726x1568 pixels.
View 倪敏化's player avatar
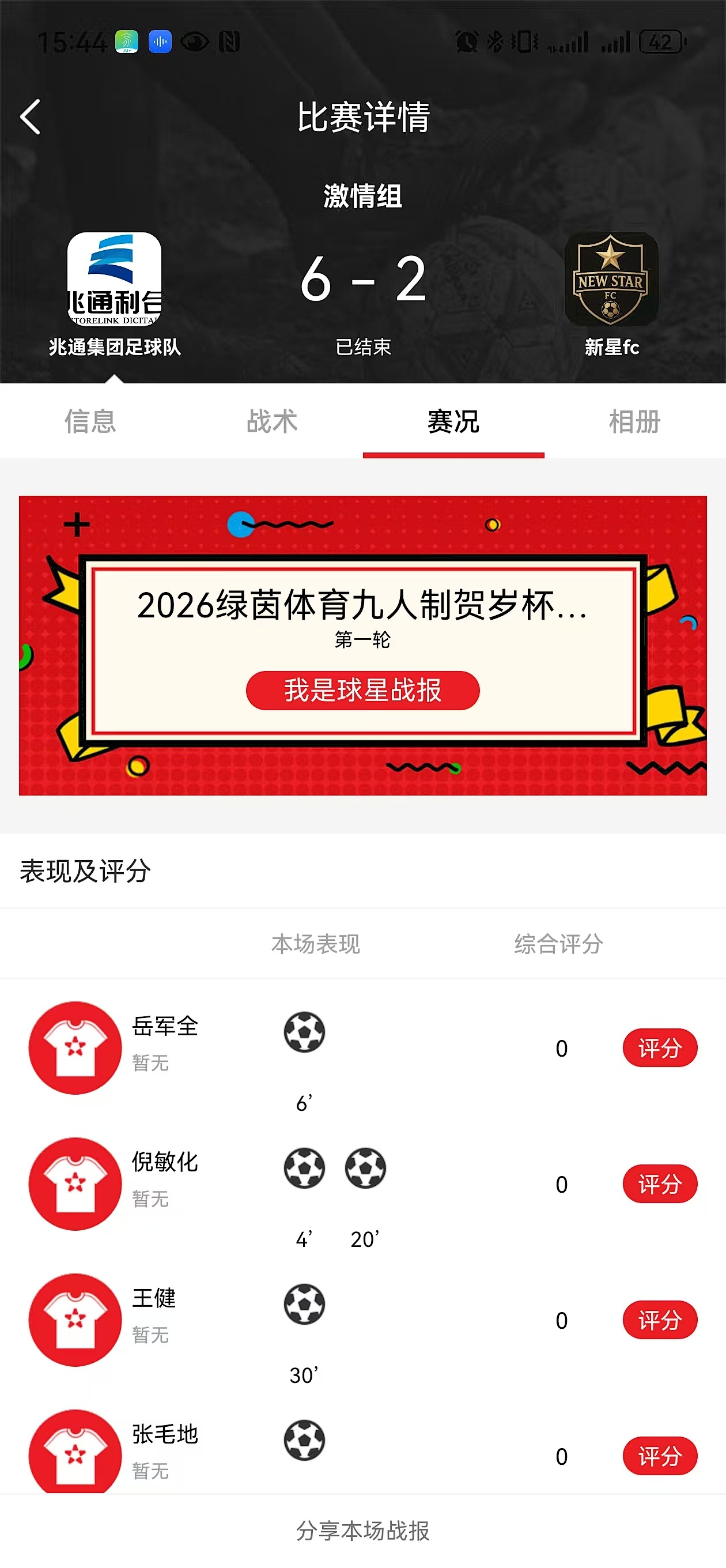click(75, 1184)
